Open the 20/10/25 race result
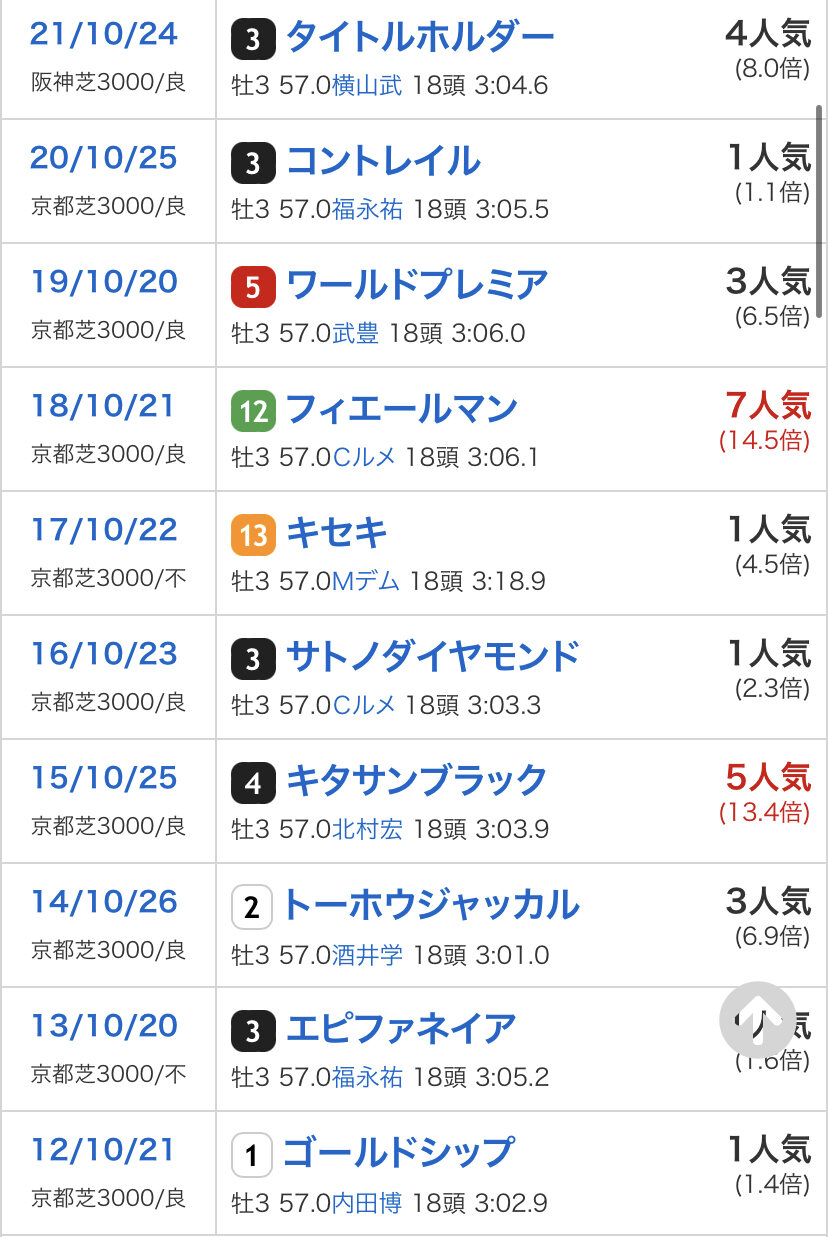 (x=103, y=158)
